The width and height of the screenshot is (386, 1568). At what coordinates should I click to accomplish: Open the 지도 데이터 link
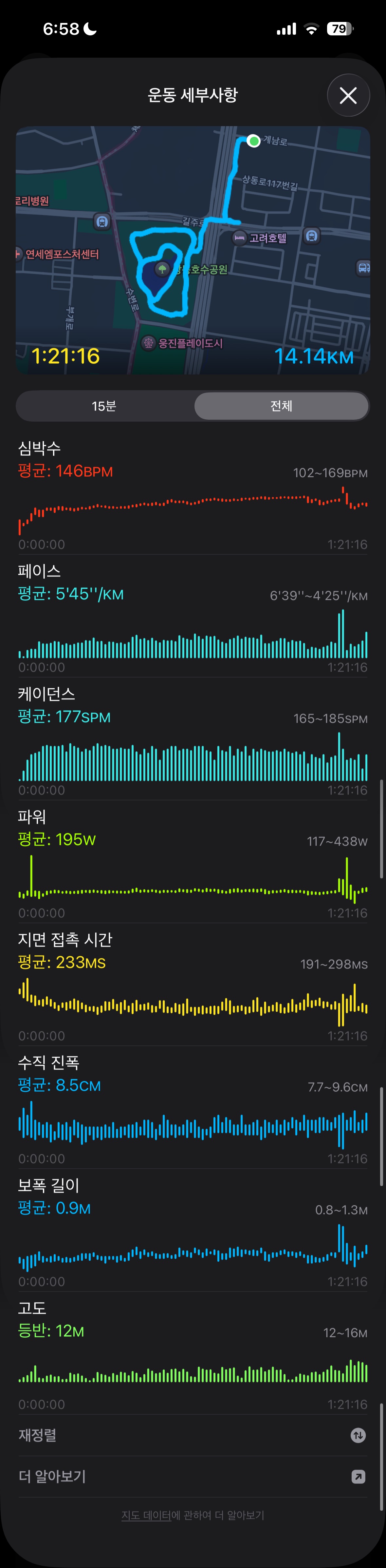pyautogui.click(x=146, y=1515)
